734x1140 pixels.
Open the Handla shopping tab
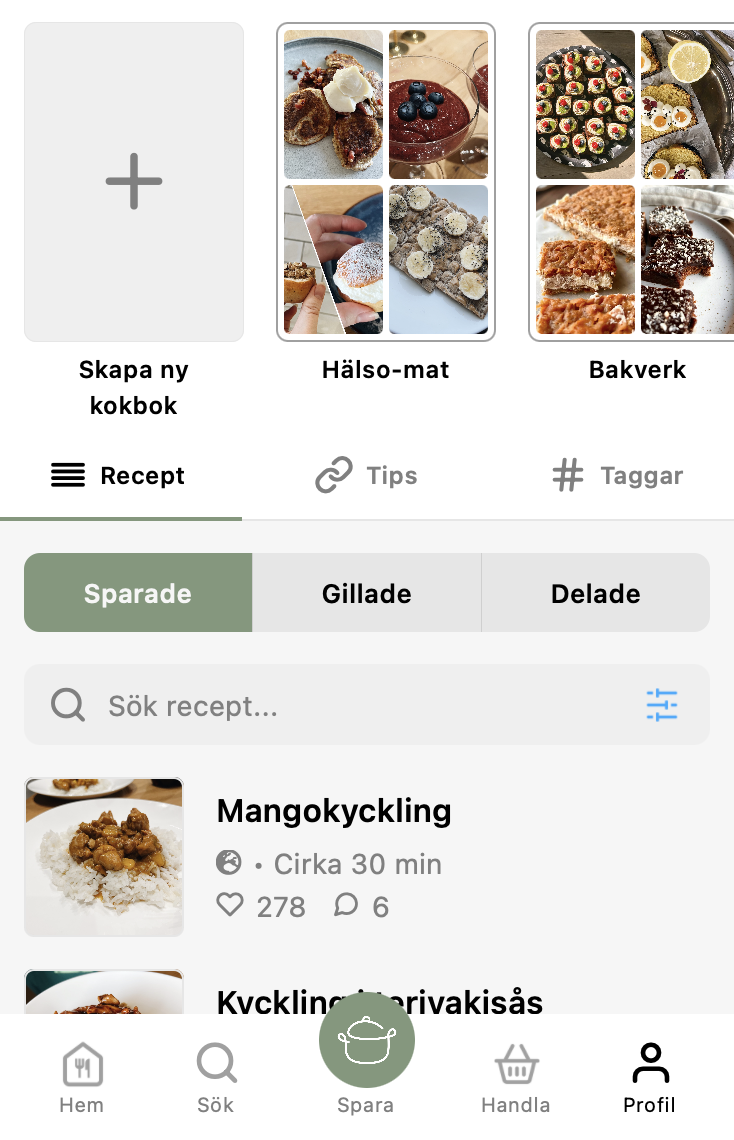tap(516, 1076)
